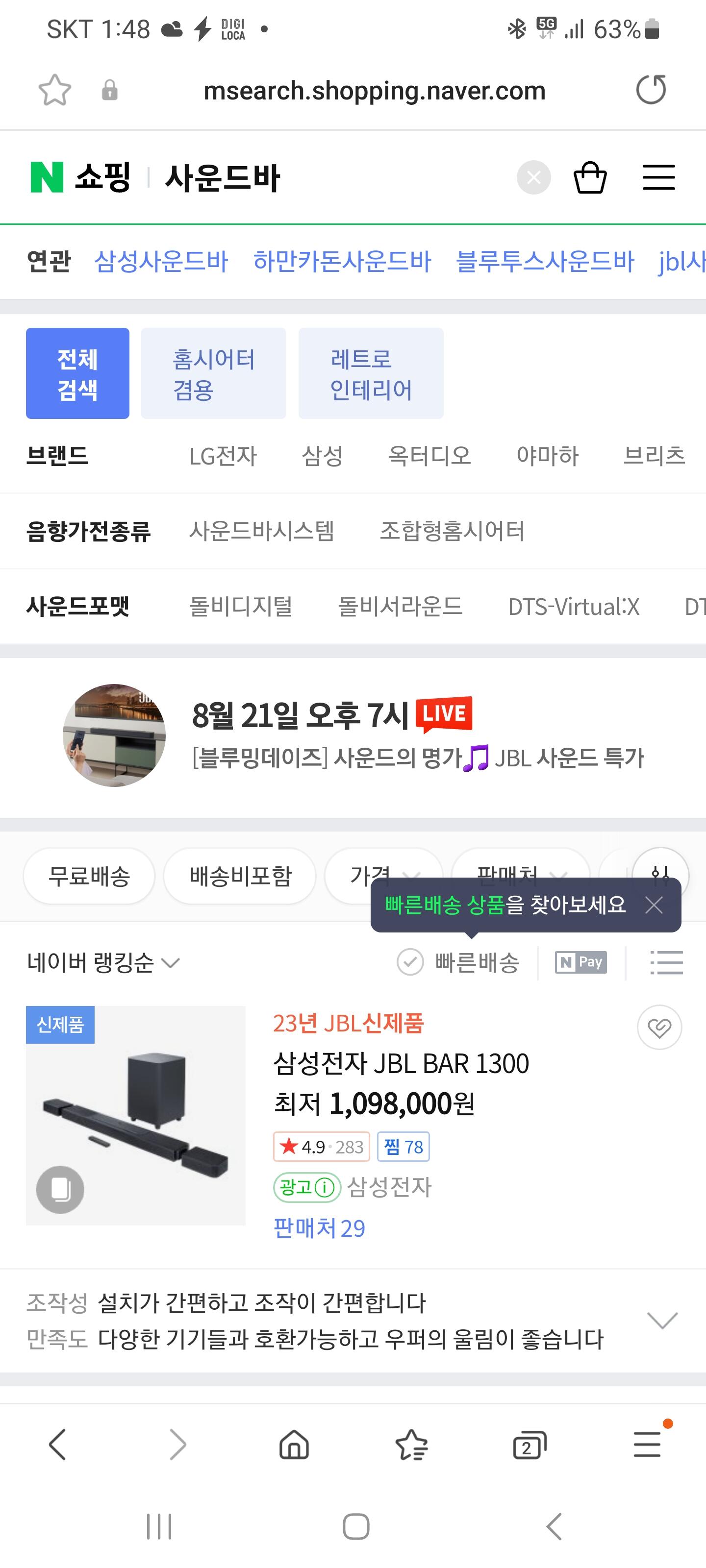Viewport: 706px width, 1568px height.
Task: Apply the 배송비포함 filter chip
Action: 240,876
